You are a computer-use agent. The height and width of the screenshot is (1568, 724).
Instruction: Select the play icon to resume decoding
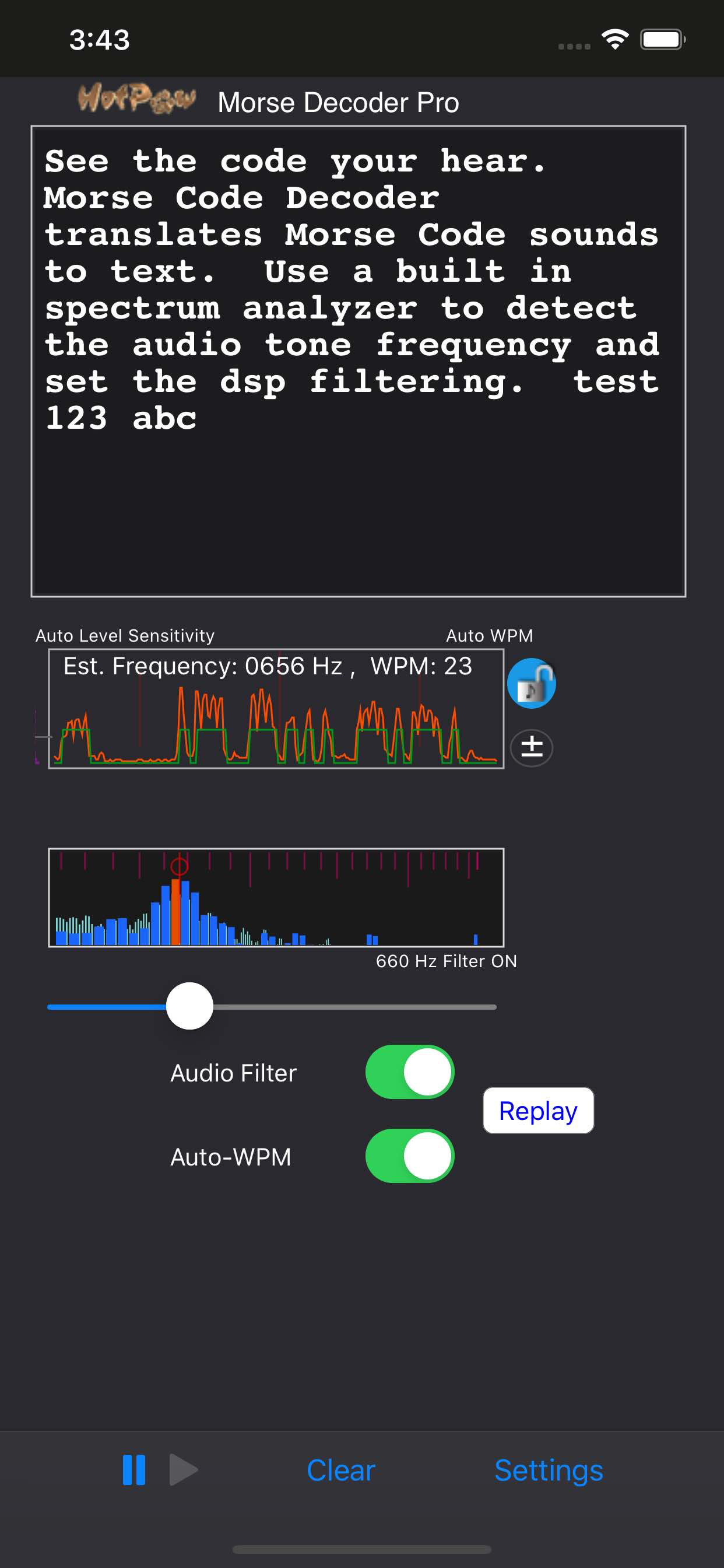182,1469
